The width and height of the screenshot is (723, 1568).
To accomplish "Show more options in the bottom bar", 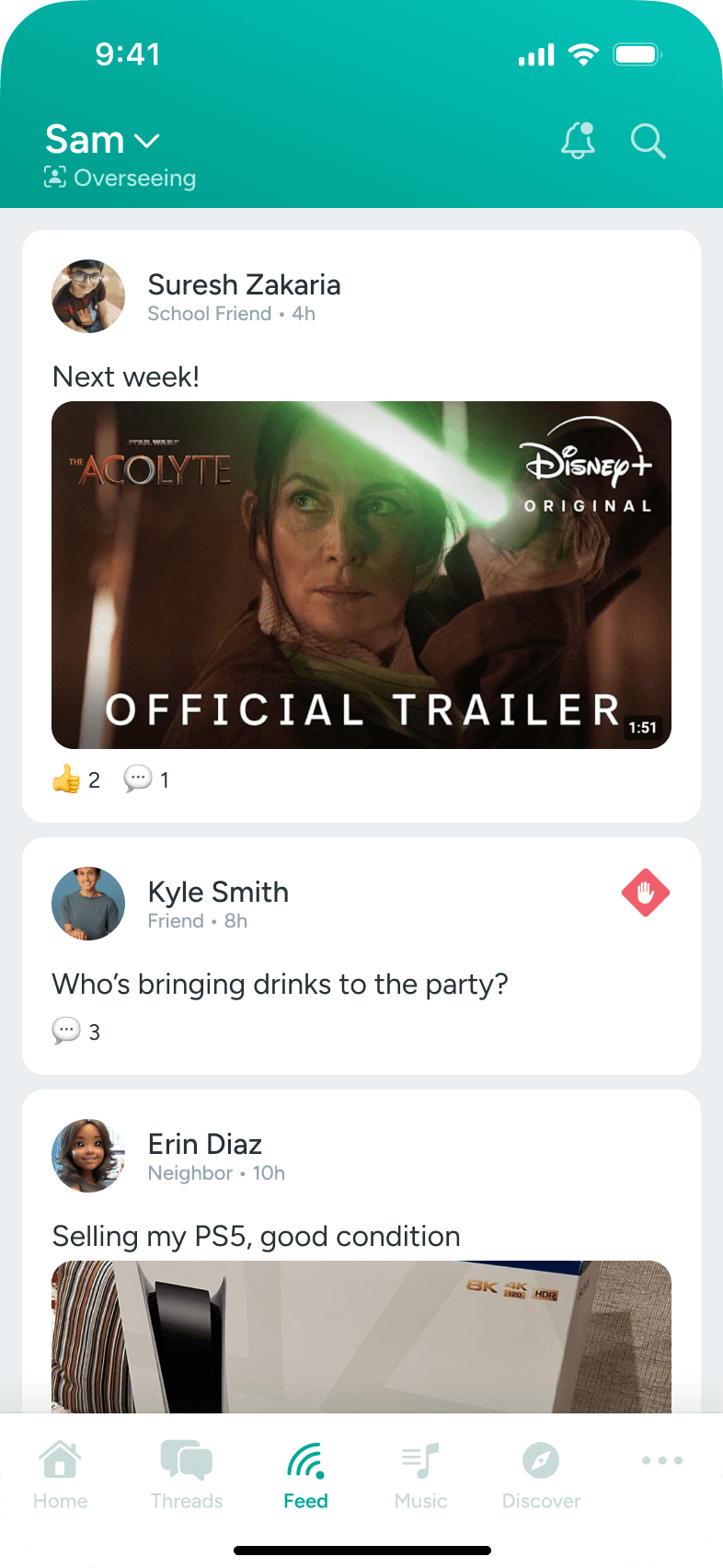I will coord(662,1460).
